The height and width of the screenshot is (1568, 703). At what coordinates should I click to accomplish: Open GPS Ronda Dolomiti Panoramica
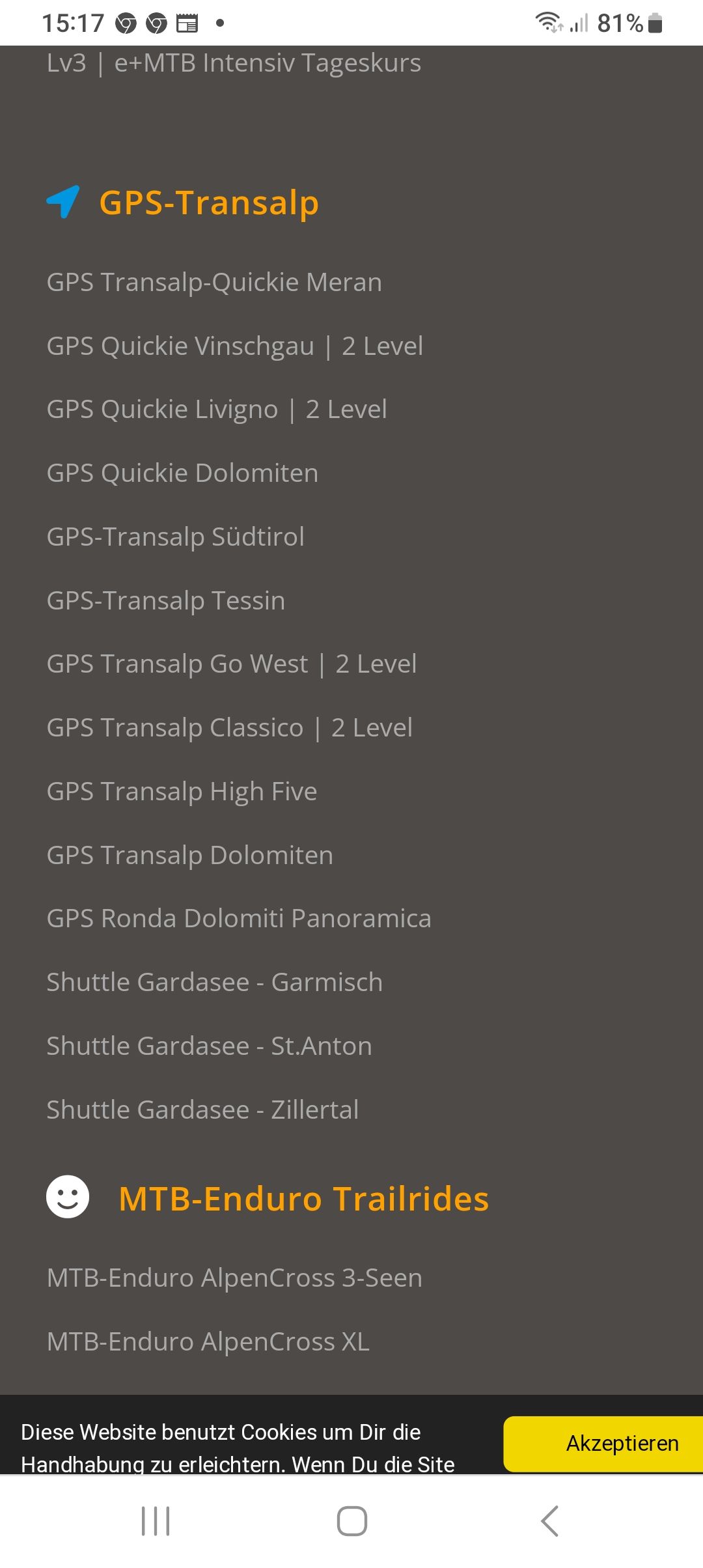[x=238, y=919]
